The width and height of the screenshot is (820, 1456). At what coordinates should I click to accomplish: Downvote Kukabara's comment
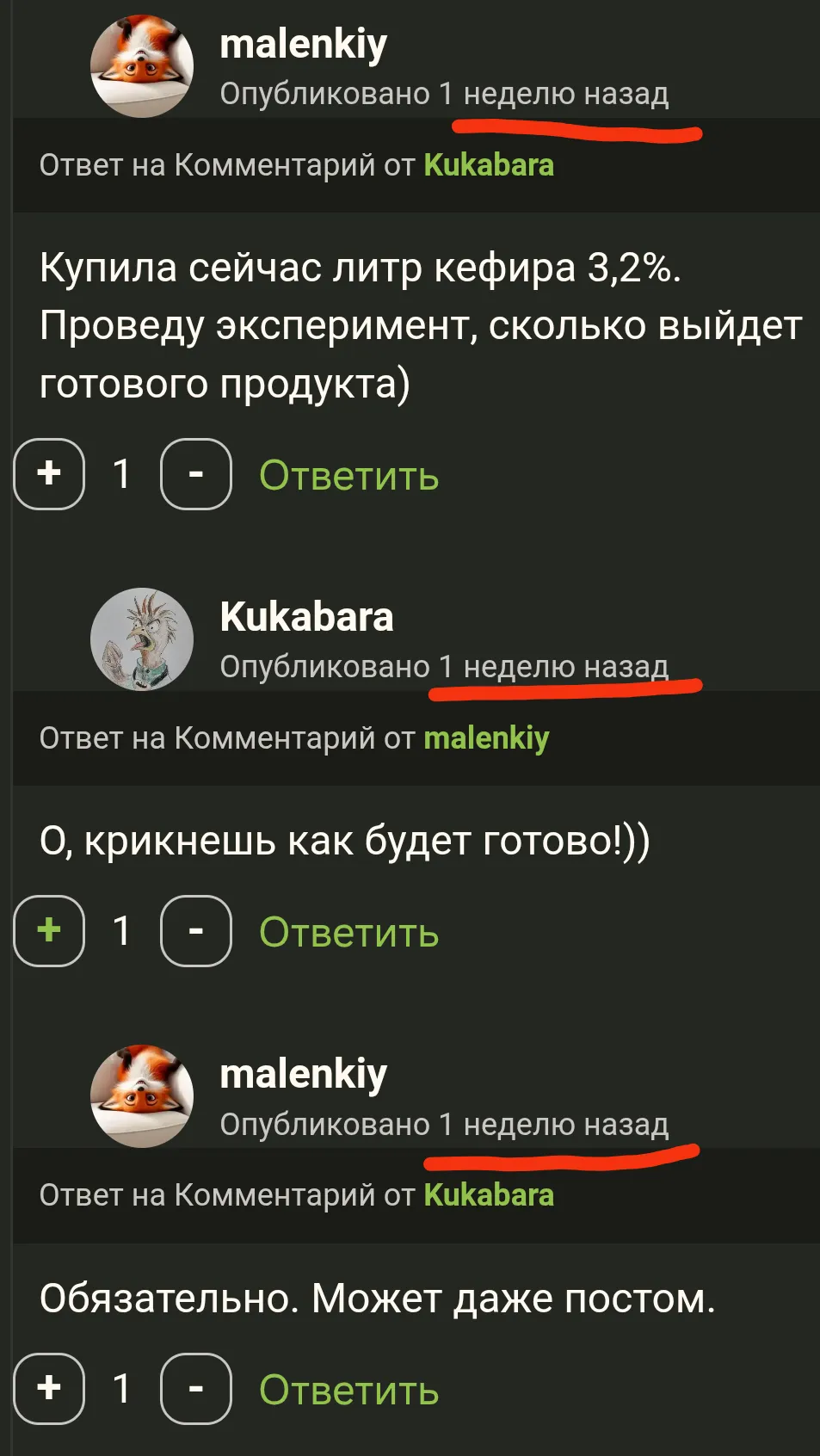[x=196, y=931]
